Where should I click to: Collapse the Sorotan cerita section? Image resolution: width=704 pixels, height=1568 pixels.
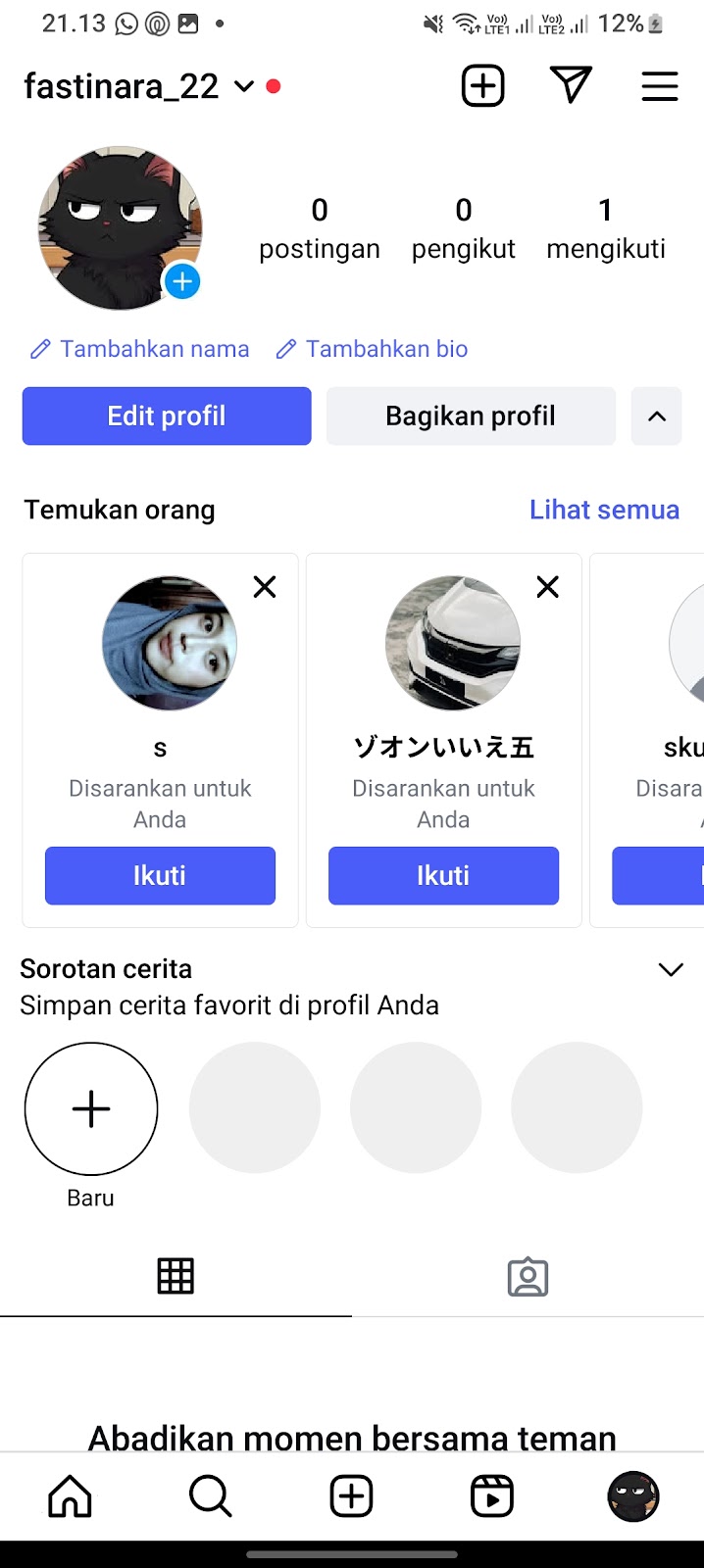[671, 969]
